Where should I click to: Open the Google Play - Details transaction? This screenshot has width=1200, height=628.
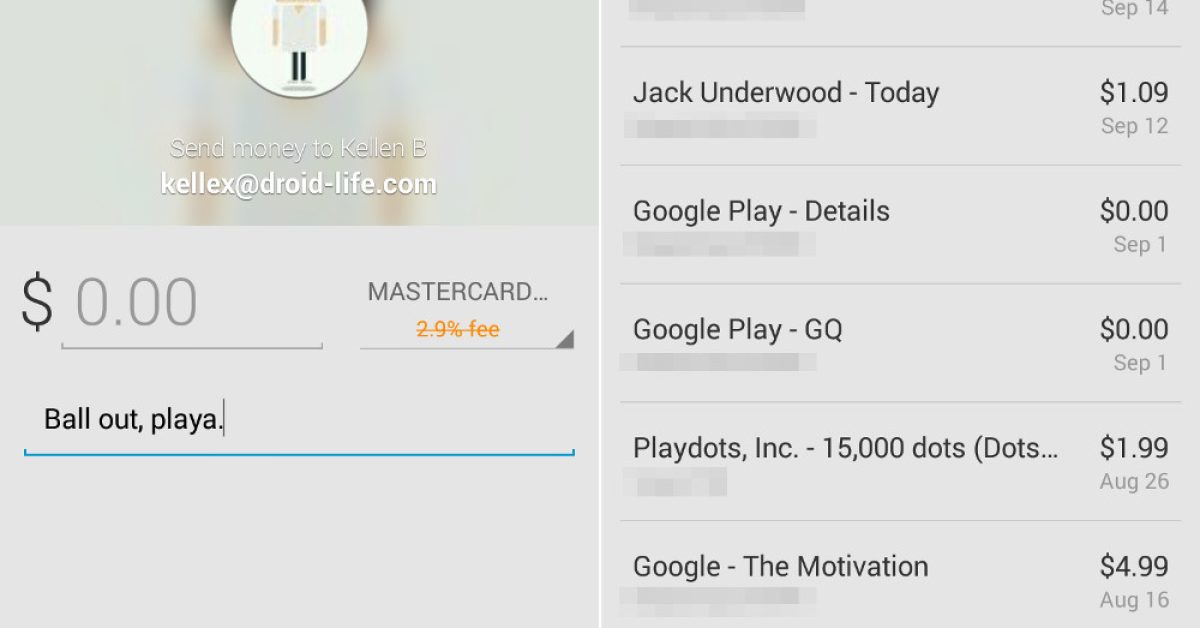coord(898,225)
